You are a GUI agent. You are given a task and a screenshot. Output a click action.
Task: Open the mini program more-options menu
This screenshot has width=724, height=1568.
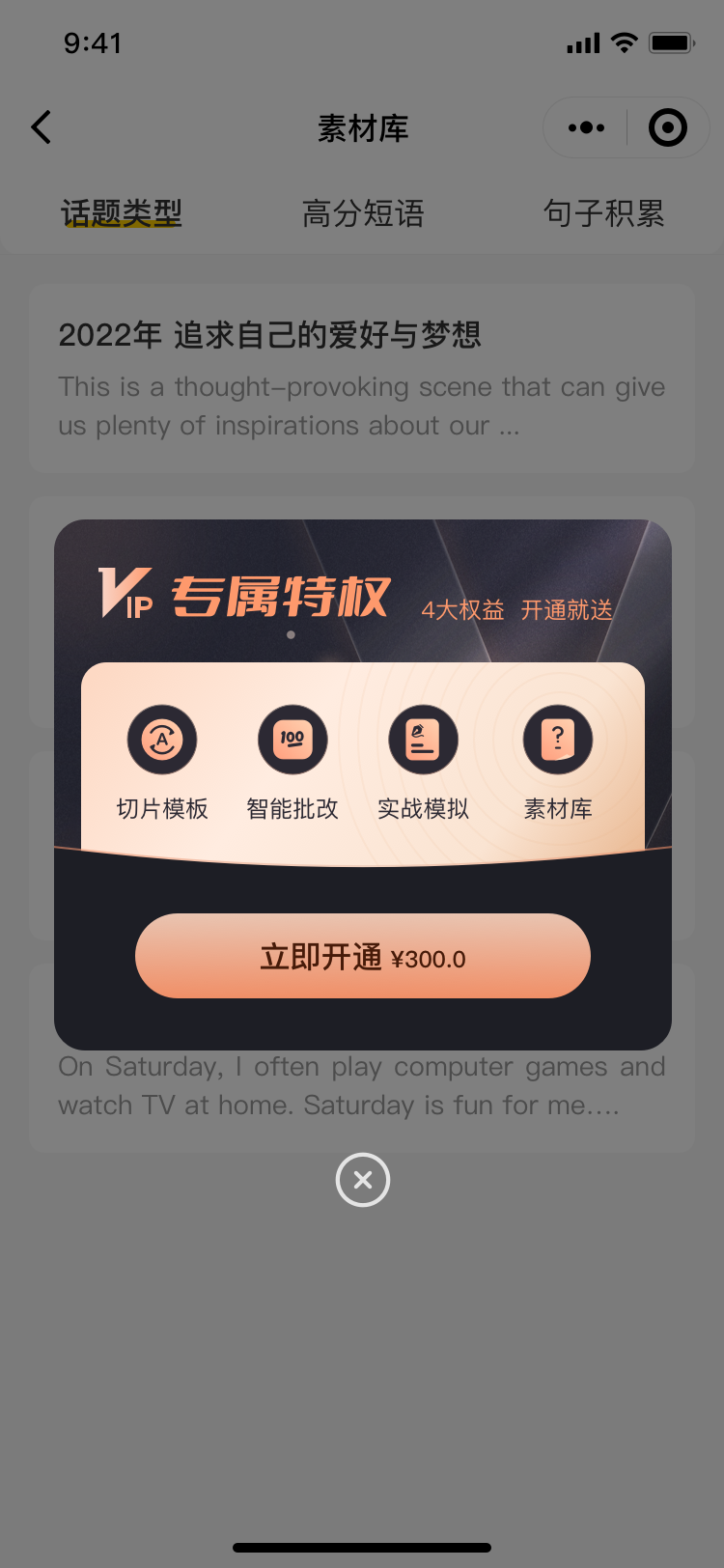tap(586, 127)
